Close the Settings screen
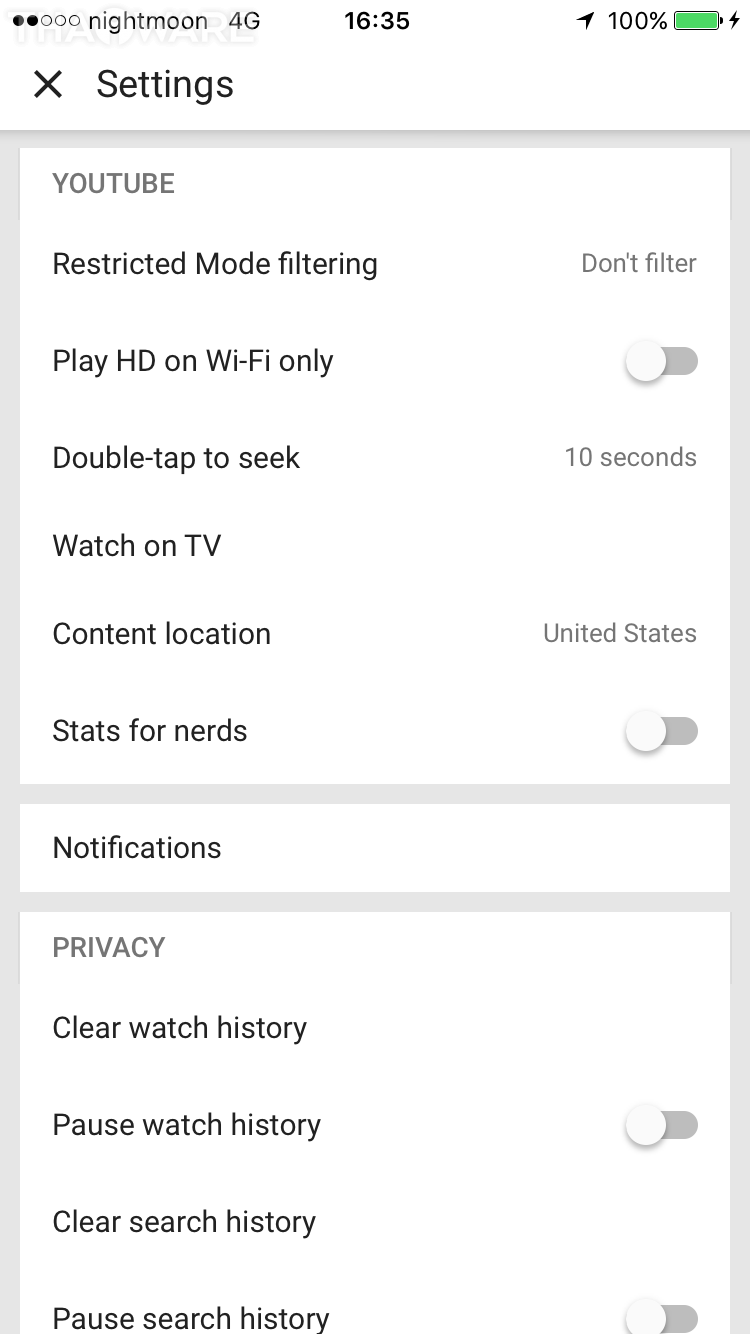 [x=48, y=85]
